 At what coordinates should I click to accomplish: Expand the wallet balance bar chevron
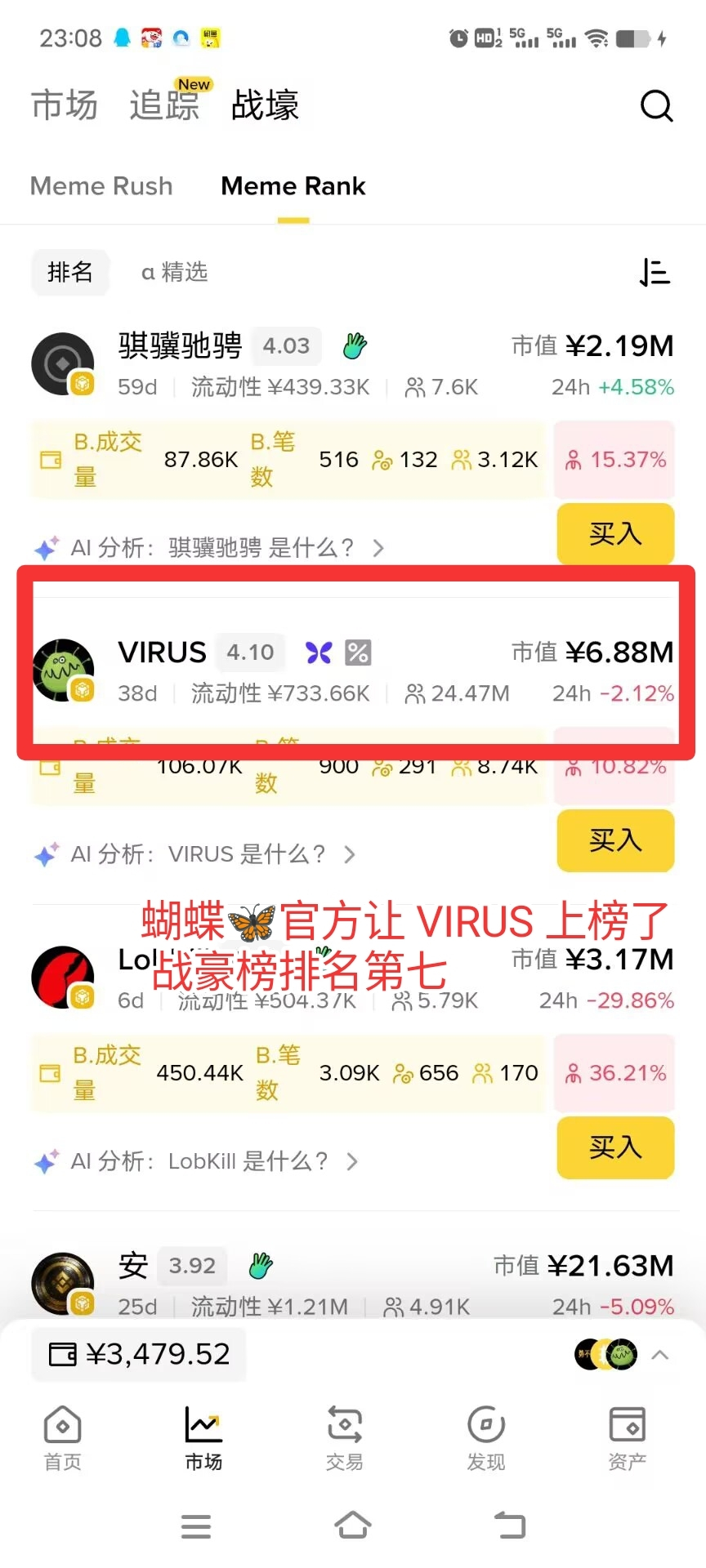tap(660, 1355)
